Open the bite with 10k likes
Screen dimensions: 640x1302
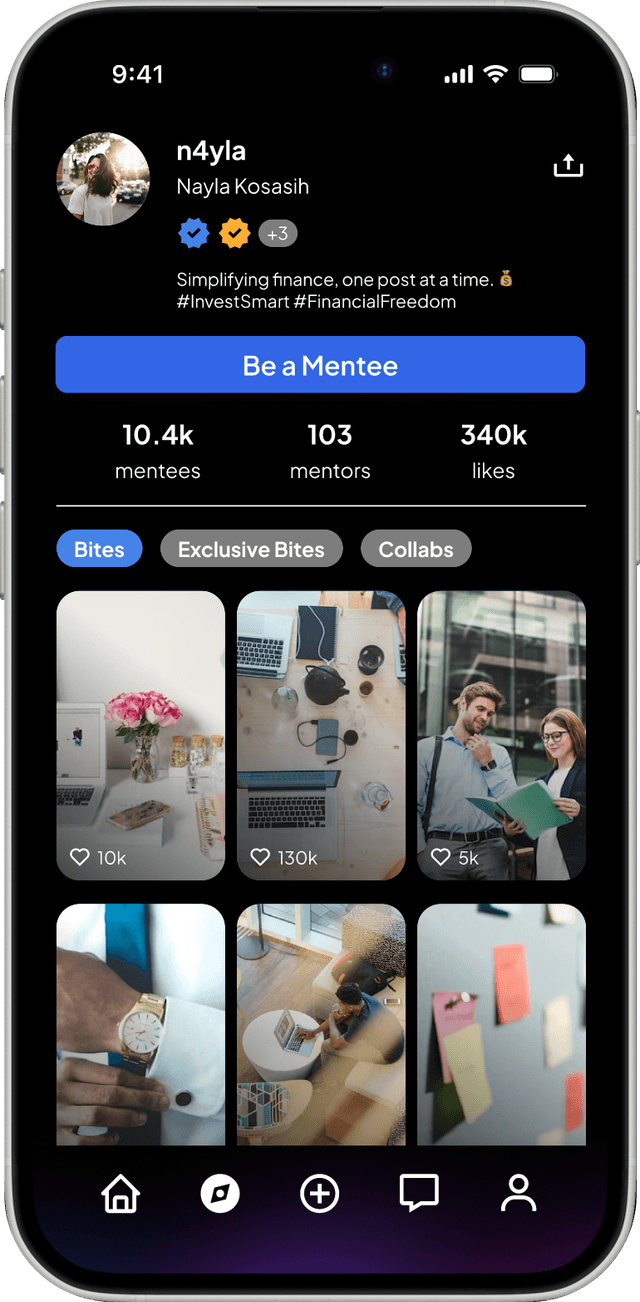(x=140, y=735)
